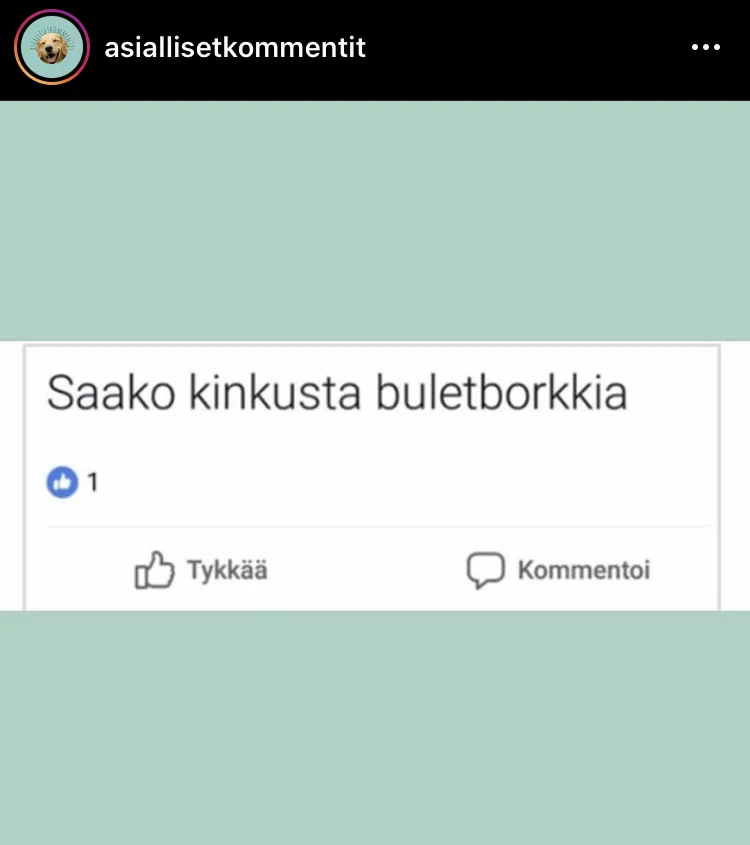
Task: Open the three-dot overflow menu of the post
Action: pos(705,47)
